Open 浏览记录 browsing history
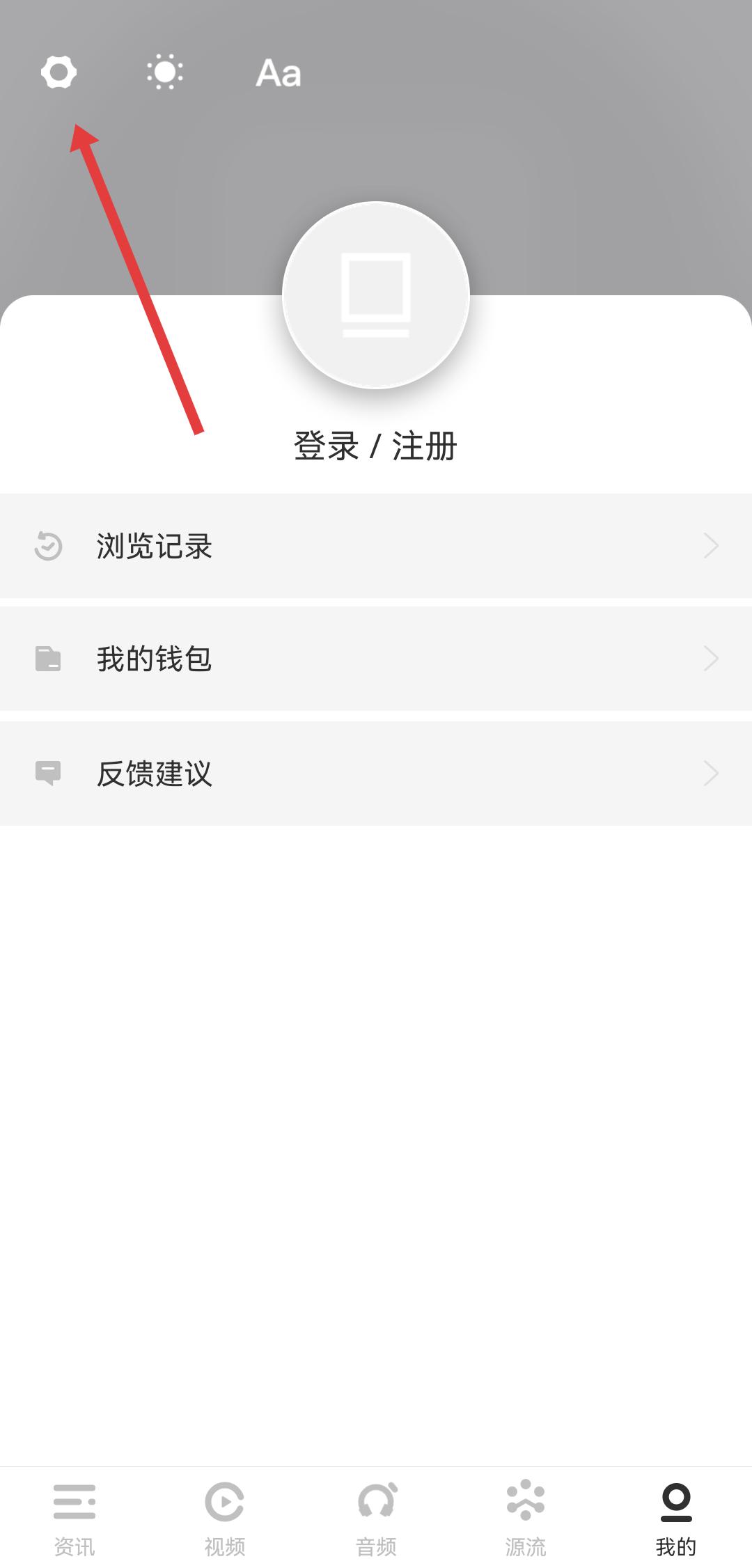 (x=376, y=546)
